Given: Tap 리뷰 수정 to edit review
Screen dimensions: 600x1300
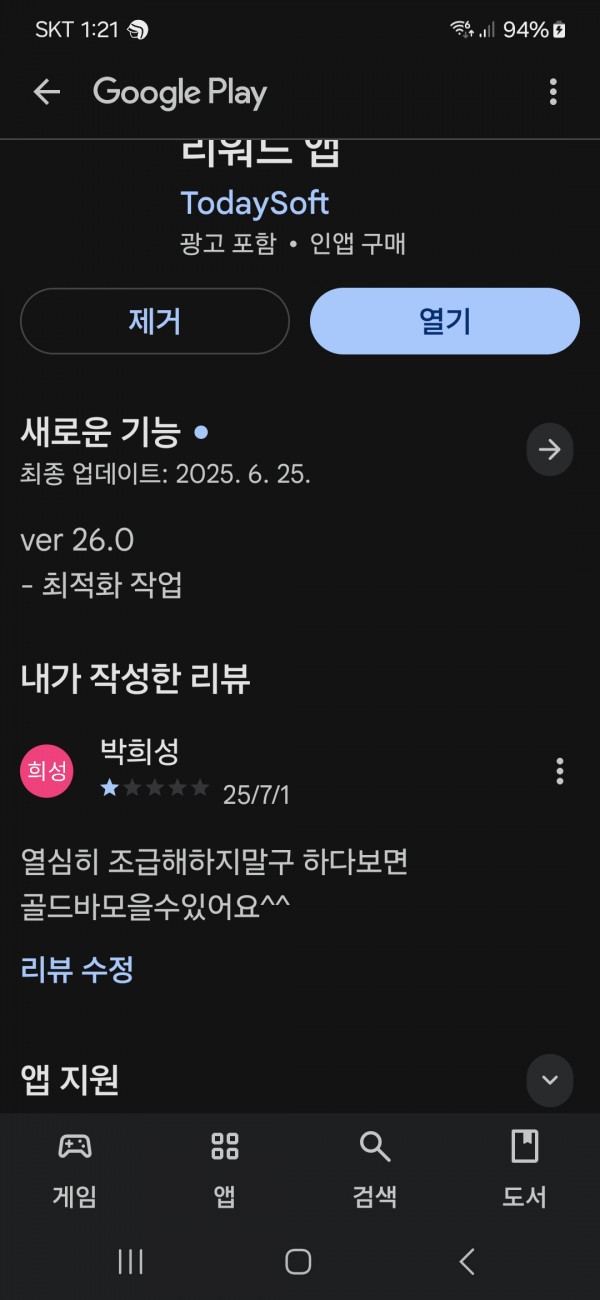Looking at the screenshot, I should point(77,969).
